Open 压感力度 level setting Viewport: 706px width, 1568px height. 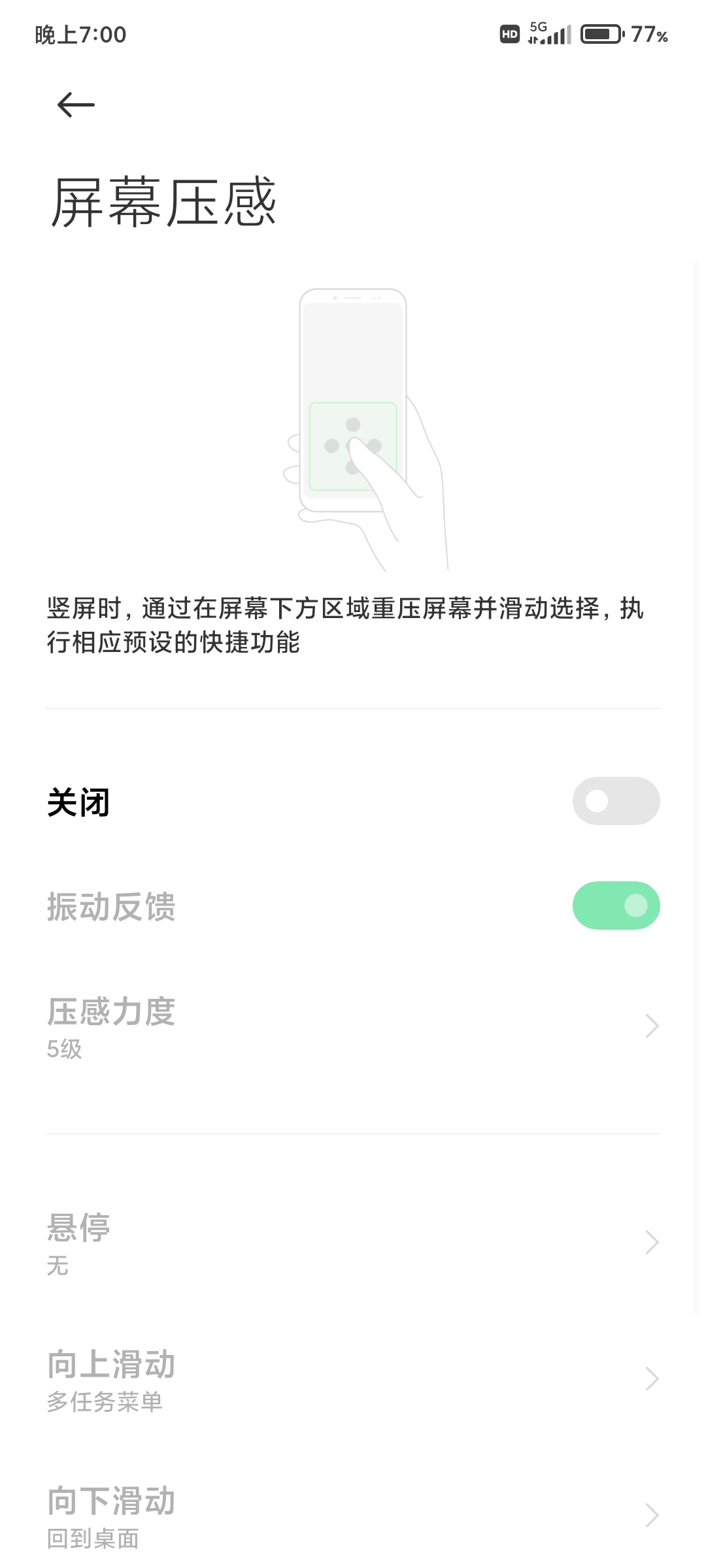point(353,1027)
